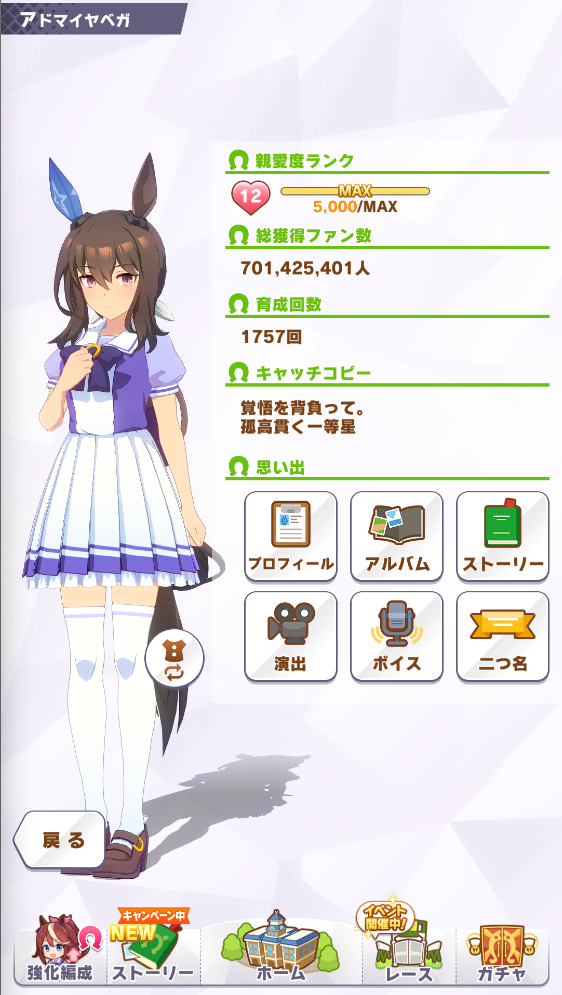The width and height of the screenshot is (562, 995).
Task: Go back with the 戻る button
Action: pos(59,840)
